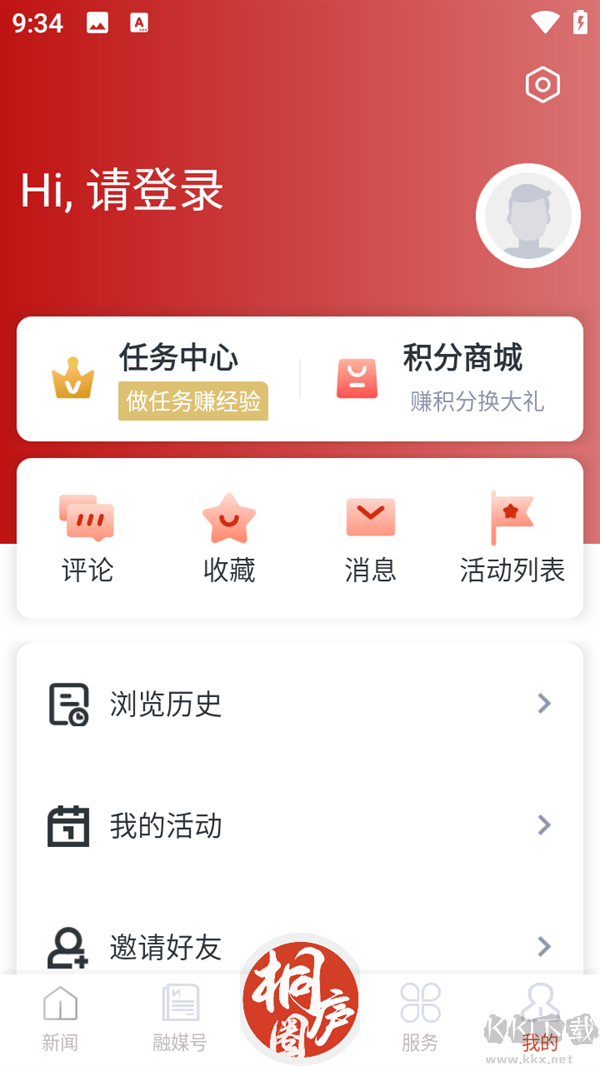Open 浏览历史 browsing history

click(300, 704)
